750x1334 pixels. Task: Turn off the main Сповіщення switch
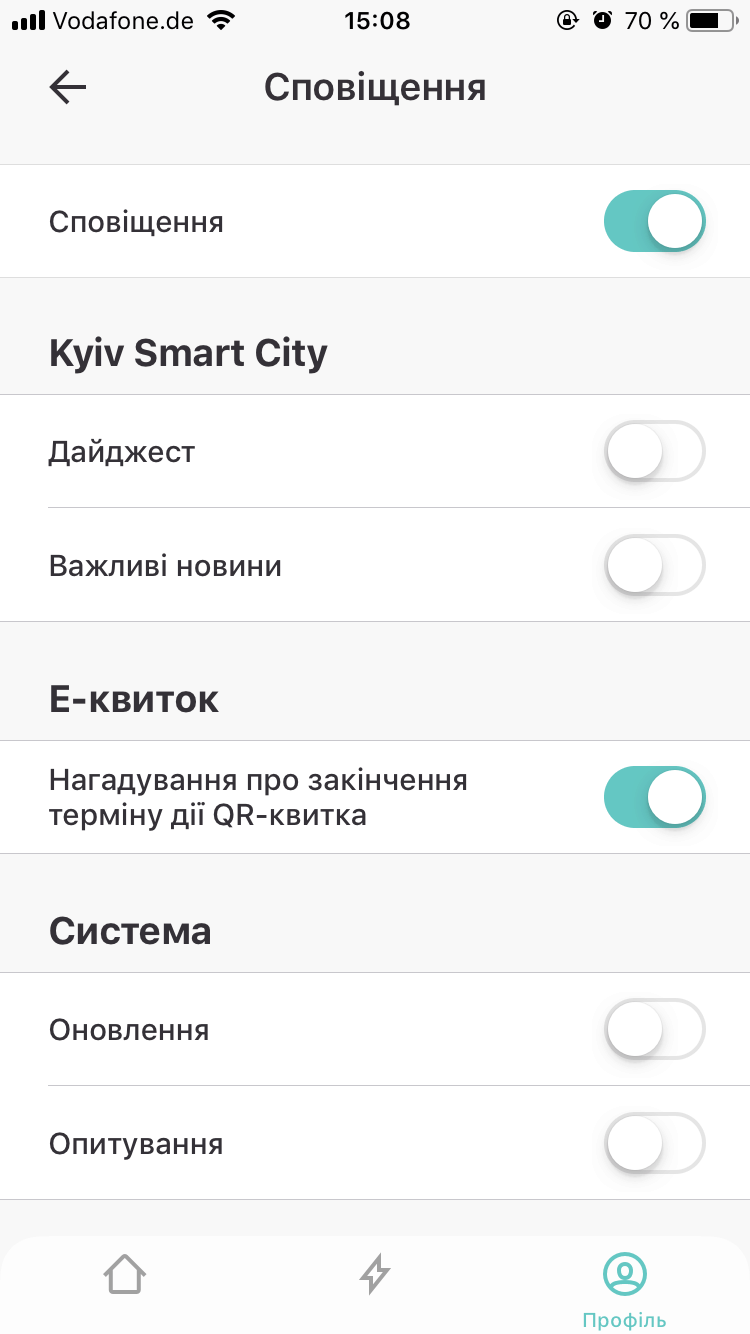pyautogui.click(x=655, y=221)
